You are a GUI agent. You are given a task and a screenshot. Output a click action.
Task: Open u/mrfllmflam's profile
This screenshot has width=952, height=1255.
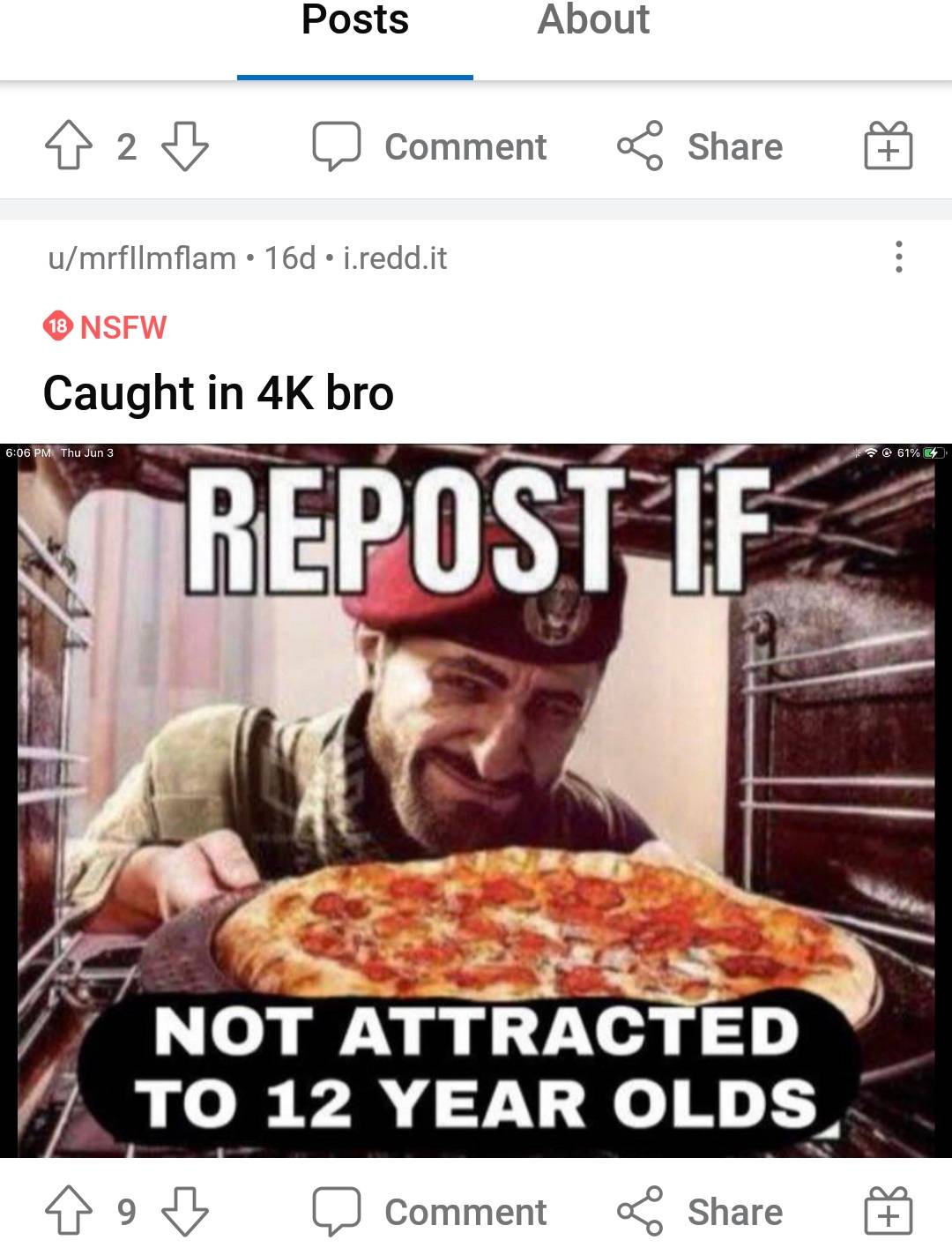point(142,258)
